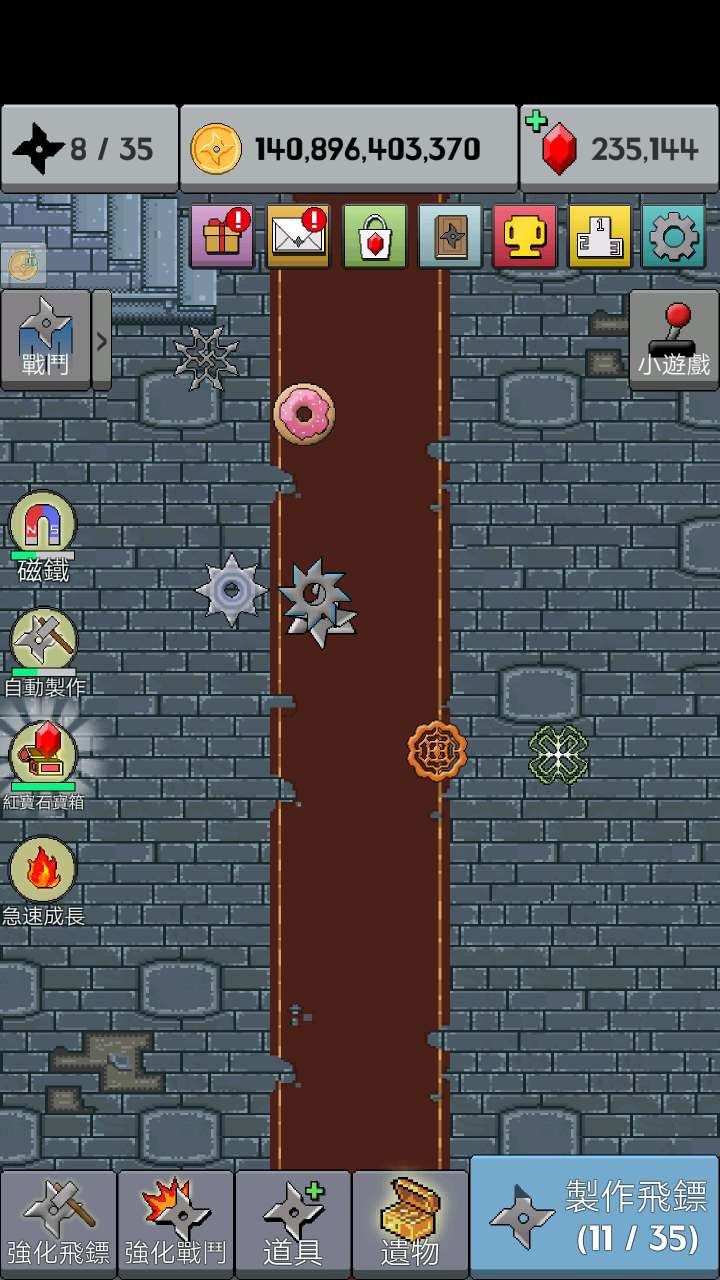
Task: Add more red gems with the plus
Action: [537, 122]
